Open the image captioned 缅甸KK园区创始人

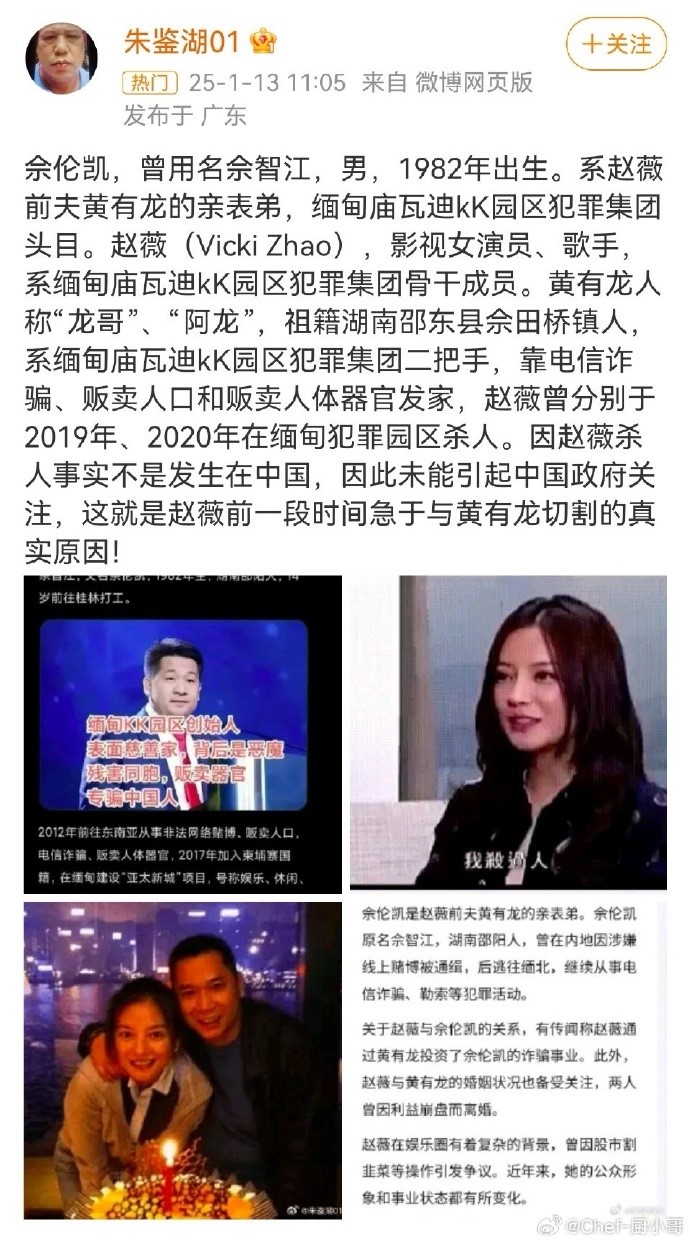click(x=182, y=733)
